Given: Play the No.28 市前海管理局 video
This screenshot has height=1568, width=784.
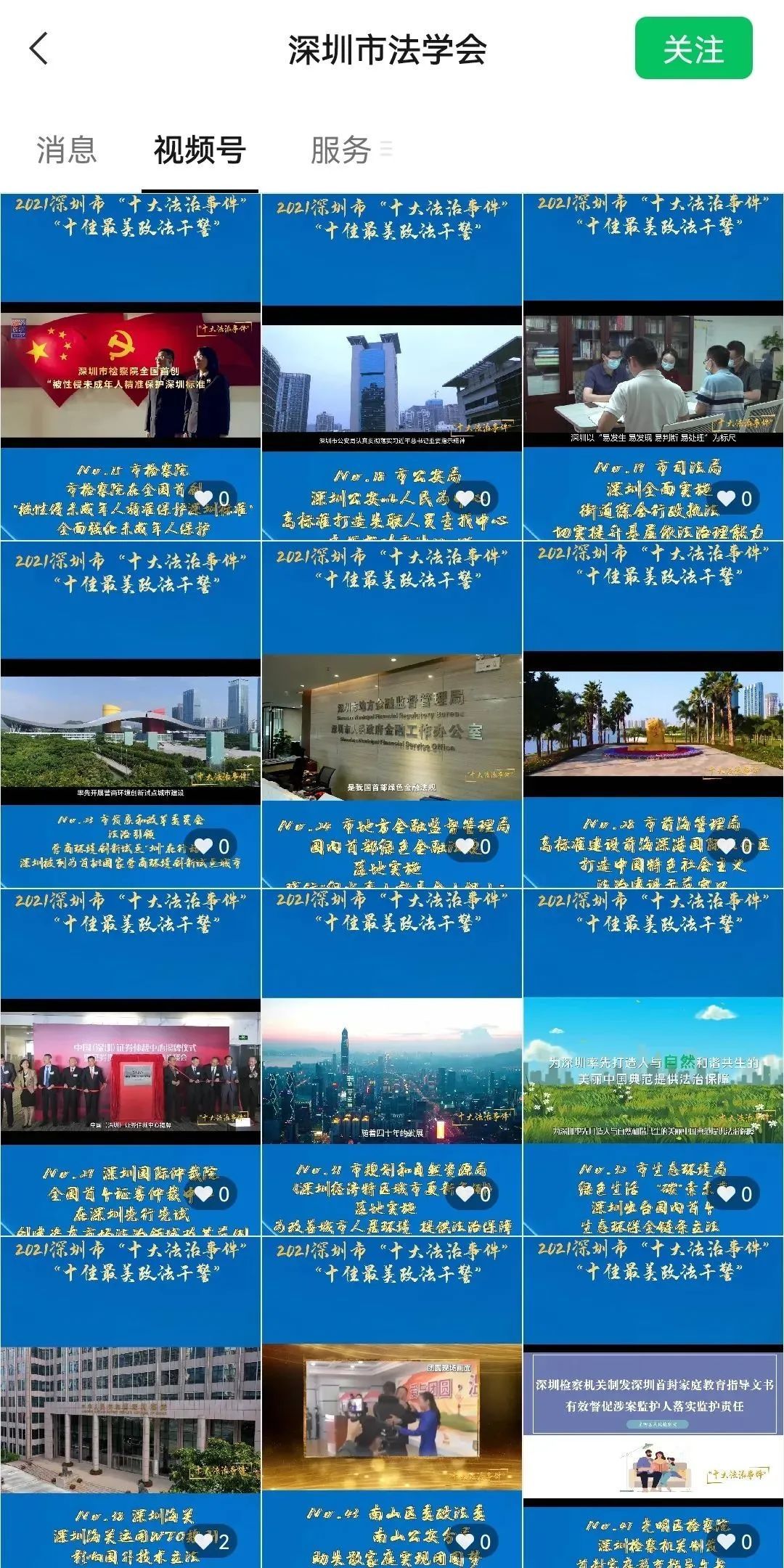Looking at the screenshot, I should (x=653, y=715).
